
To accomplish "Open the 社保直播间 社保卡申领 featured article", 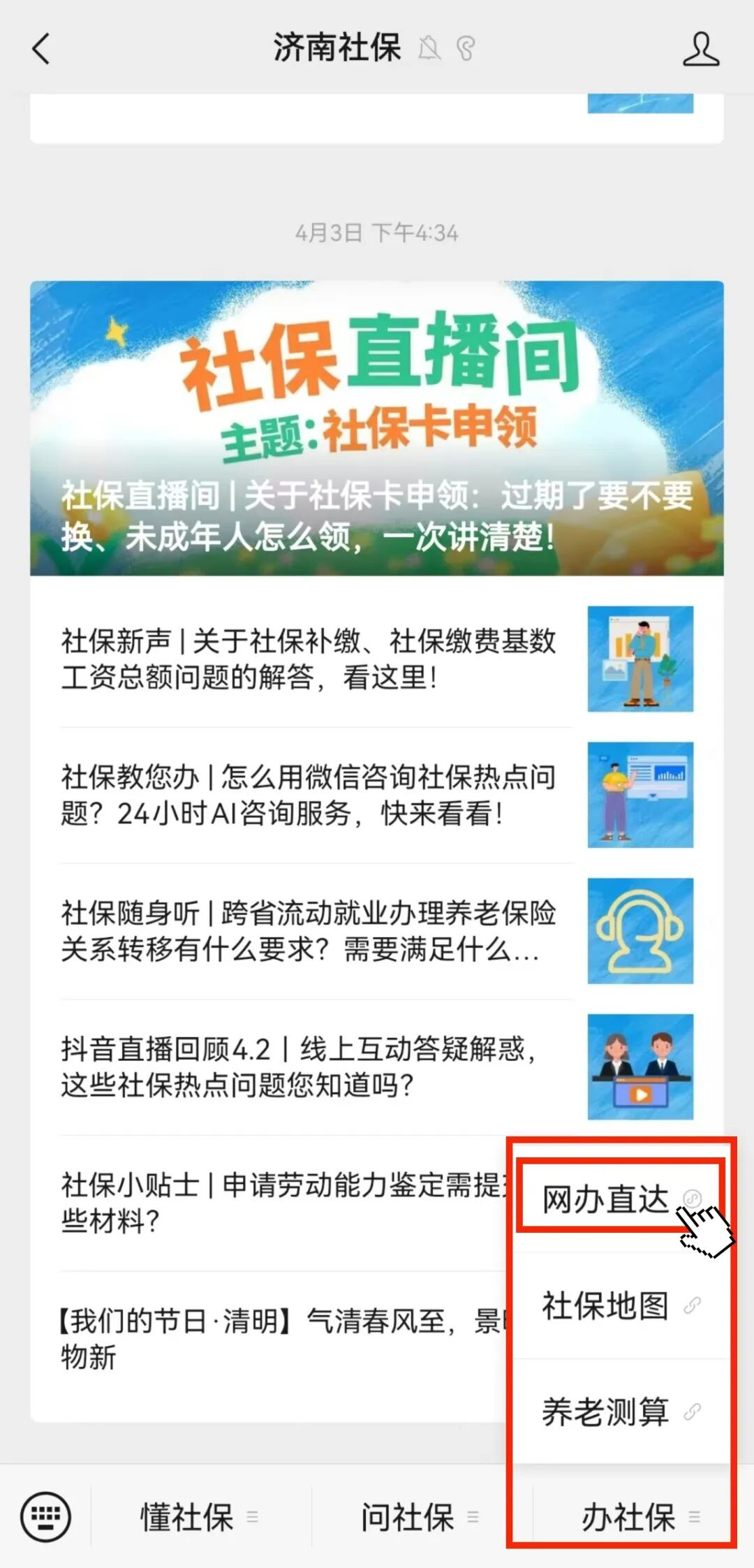I will pos(376,427).
